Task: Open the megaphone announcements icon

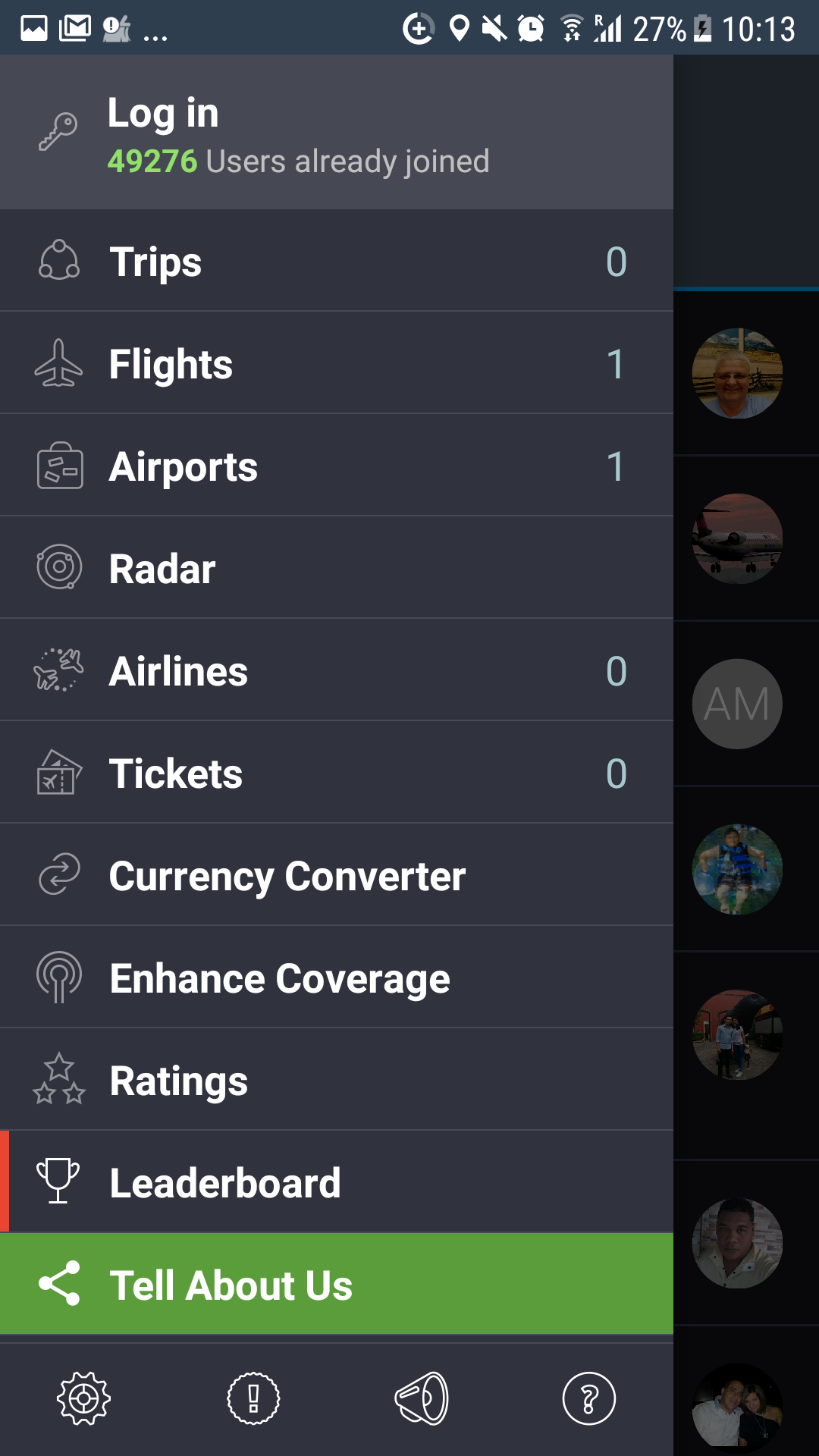Action: pyautogui.click(x=422, y=1398)
